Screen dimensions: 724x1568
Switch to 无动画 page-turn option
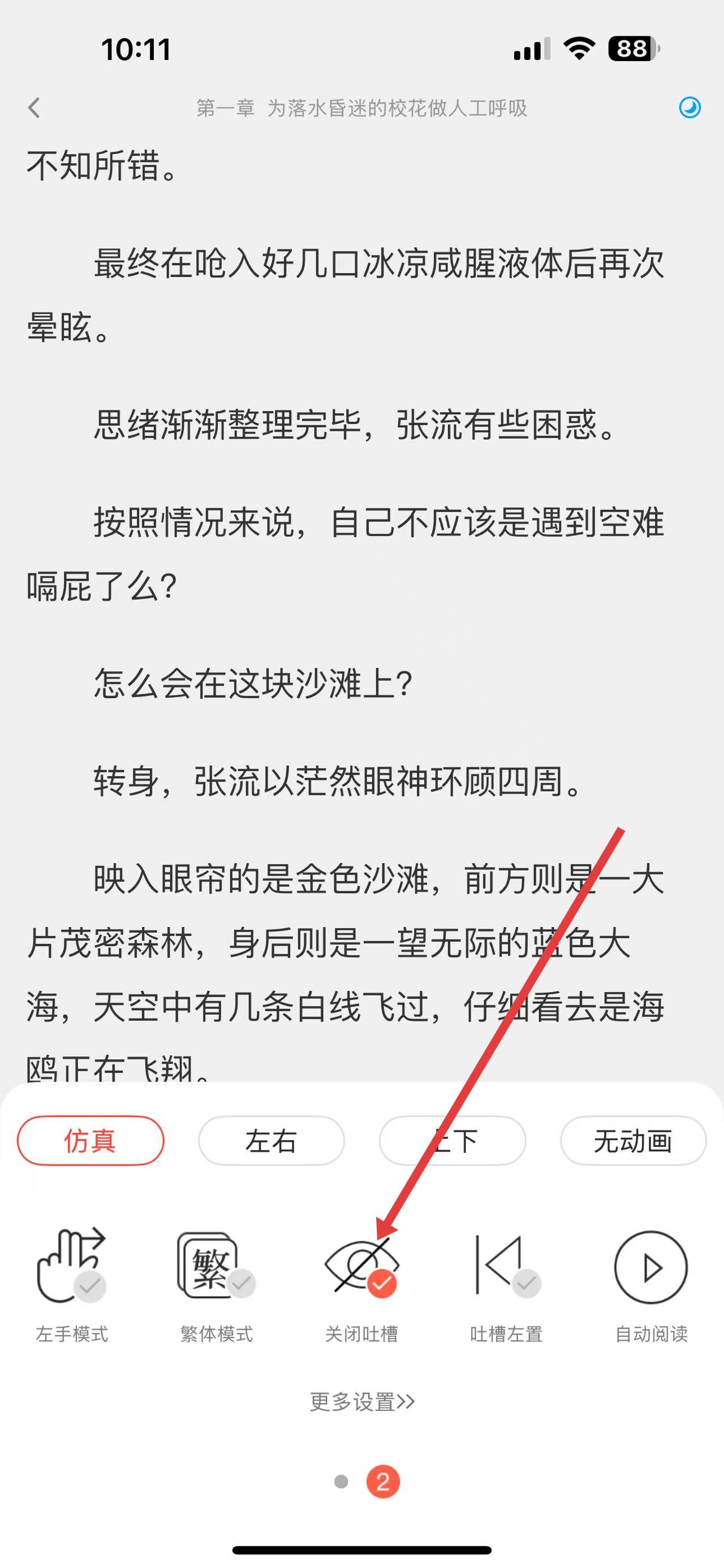(633, 1141)
